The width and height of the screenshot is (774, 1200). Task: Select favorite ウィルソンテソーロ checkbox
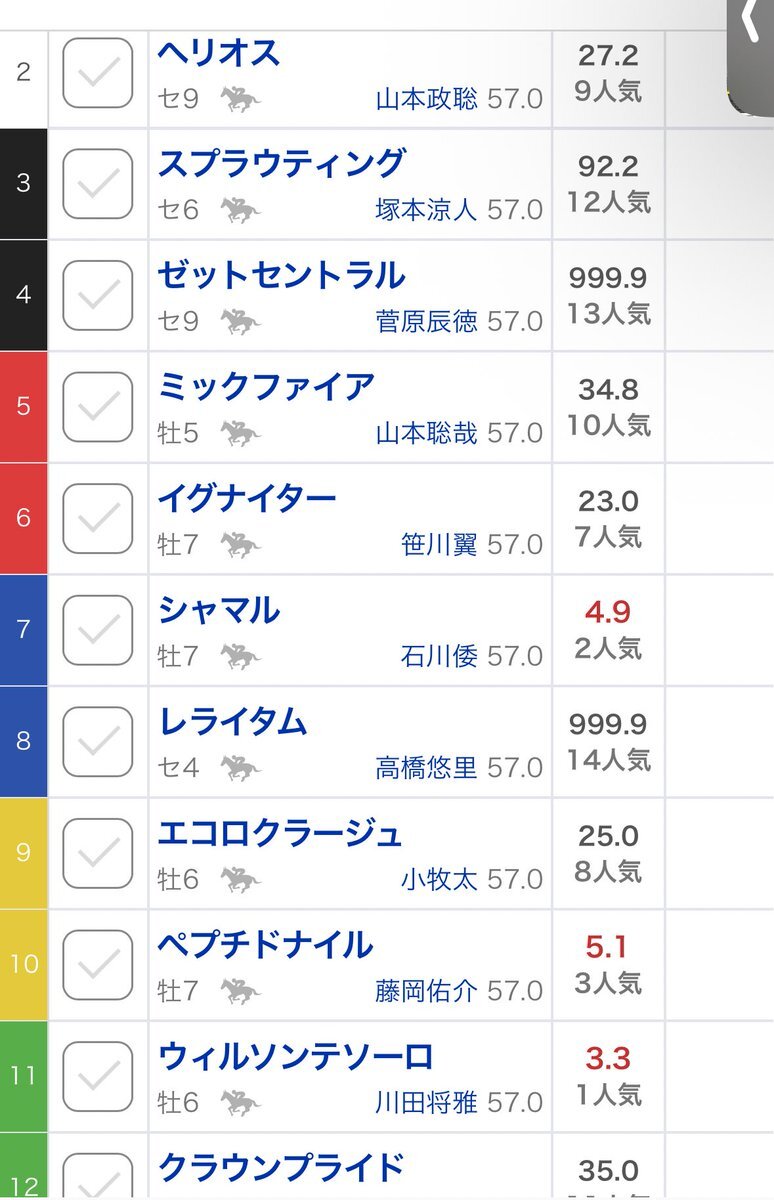(97, 1076)
